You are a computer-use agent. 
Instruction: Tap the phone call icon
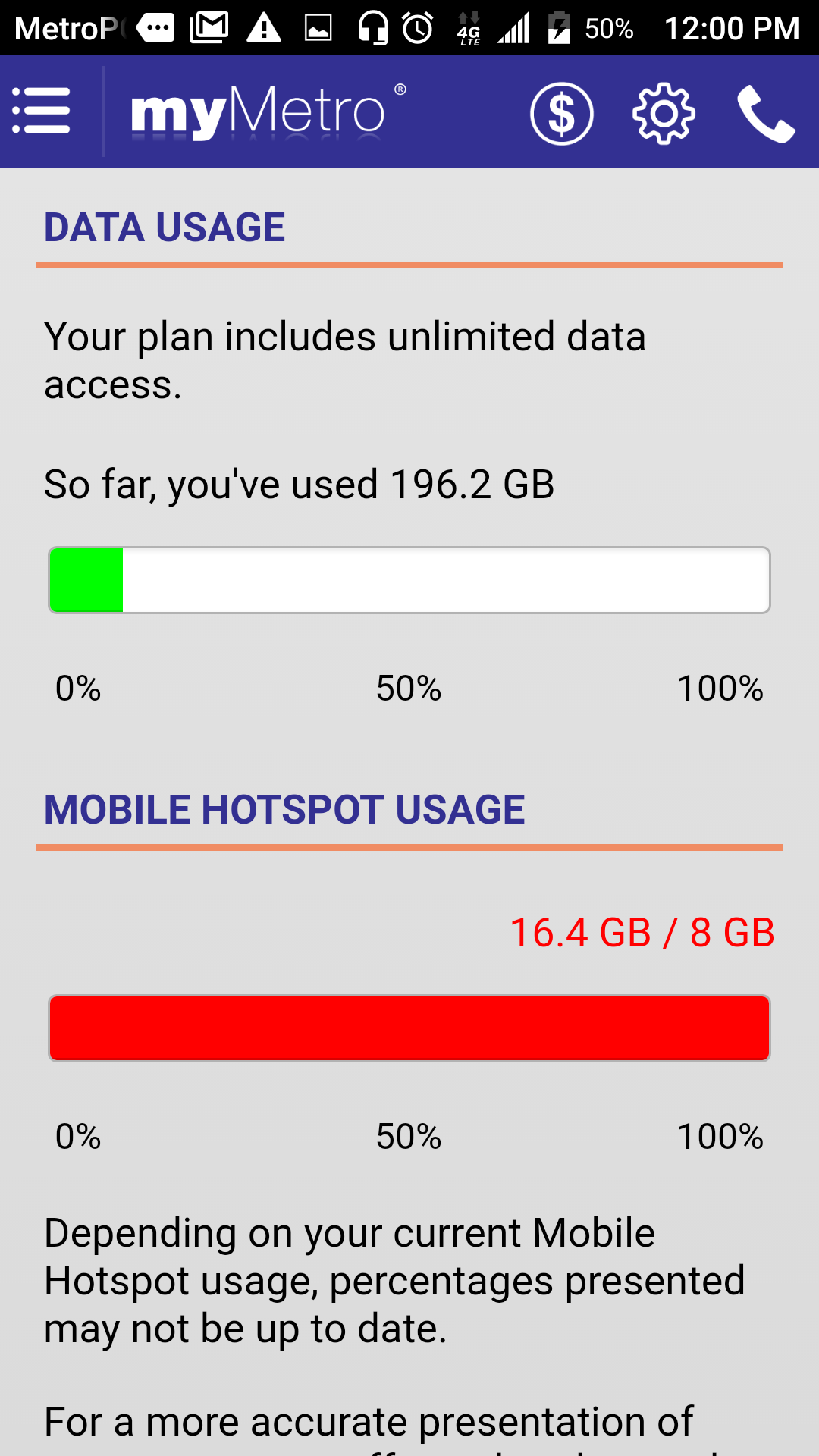[766, 114]
